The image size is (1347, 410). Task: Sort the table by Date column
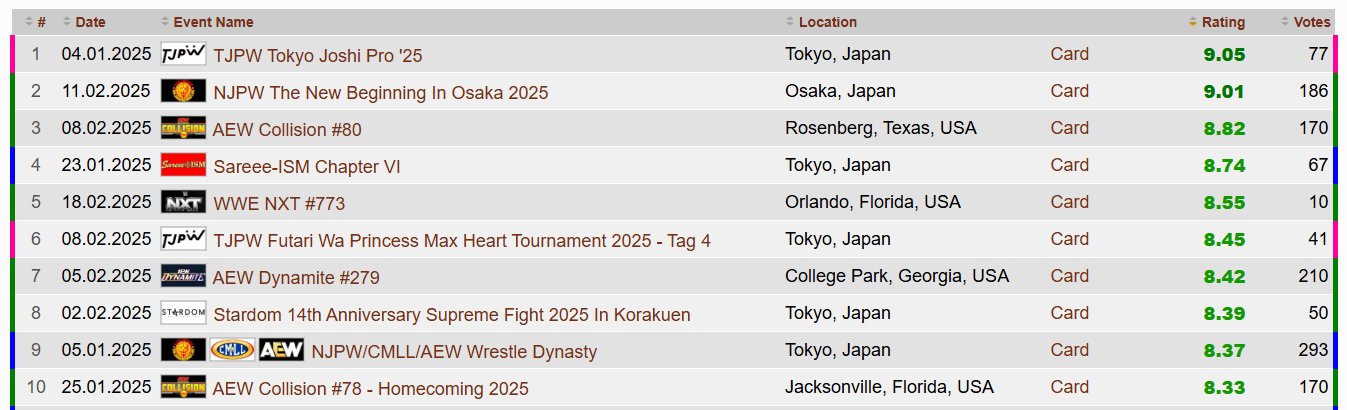(89, 22)
